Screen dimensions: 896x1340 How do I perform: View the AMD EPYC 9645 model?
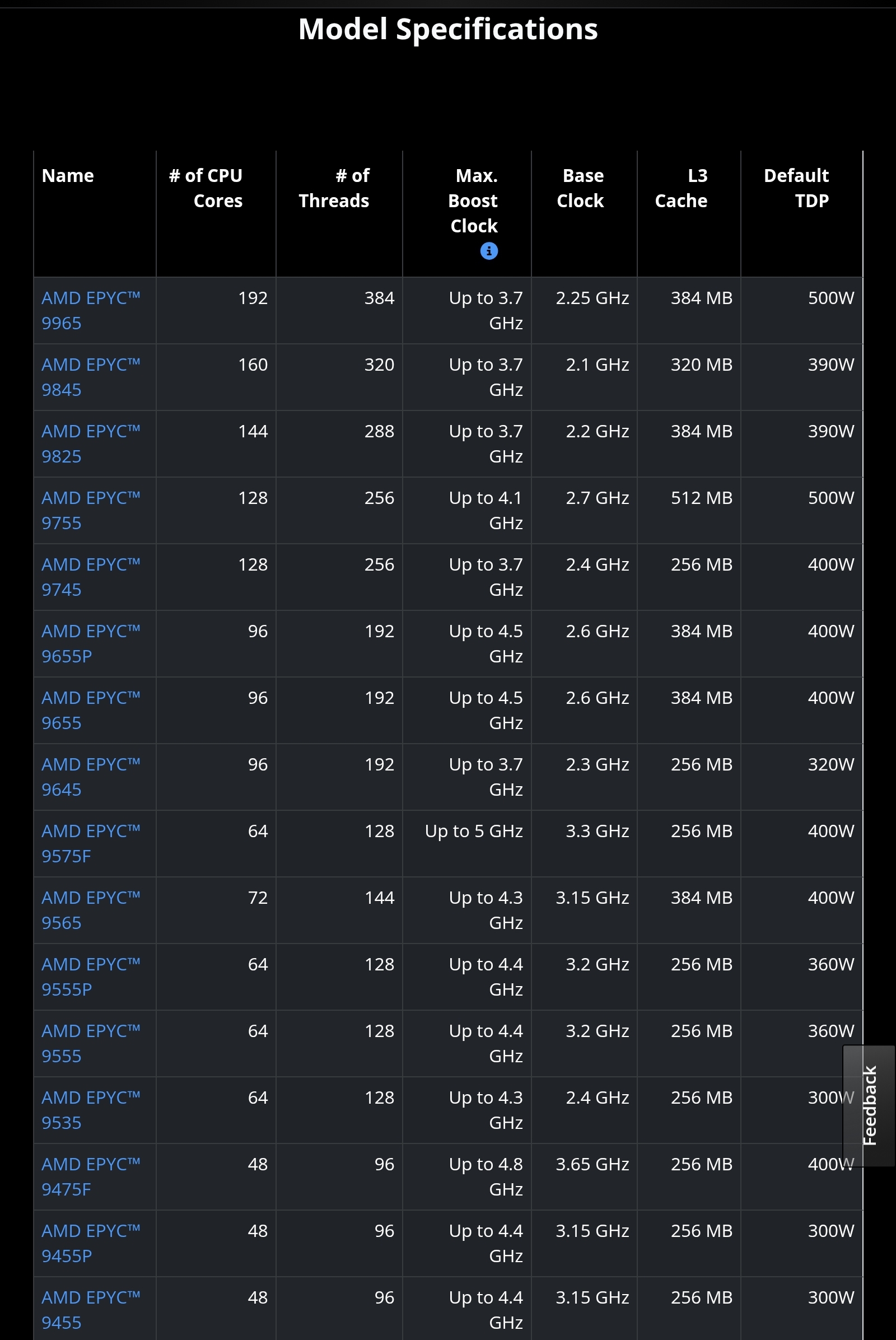point(90,777)
